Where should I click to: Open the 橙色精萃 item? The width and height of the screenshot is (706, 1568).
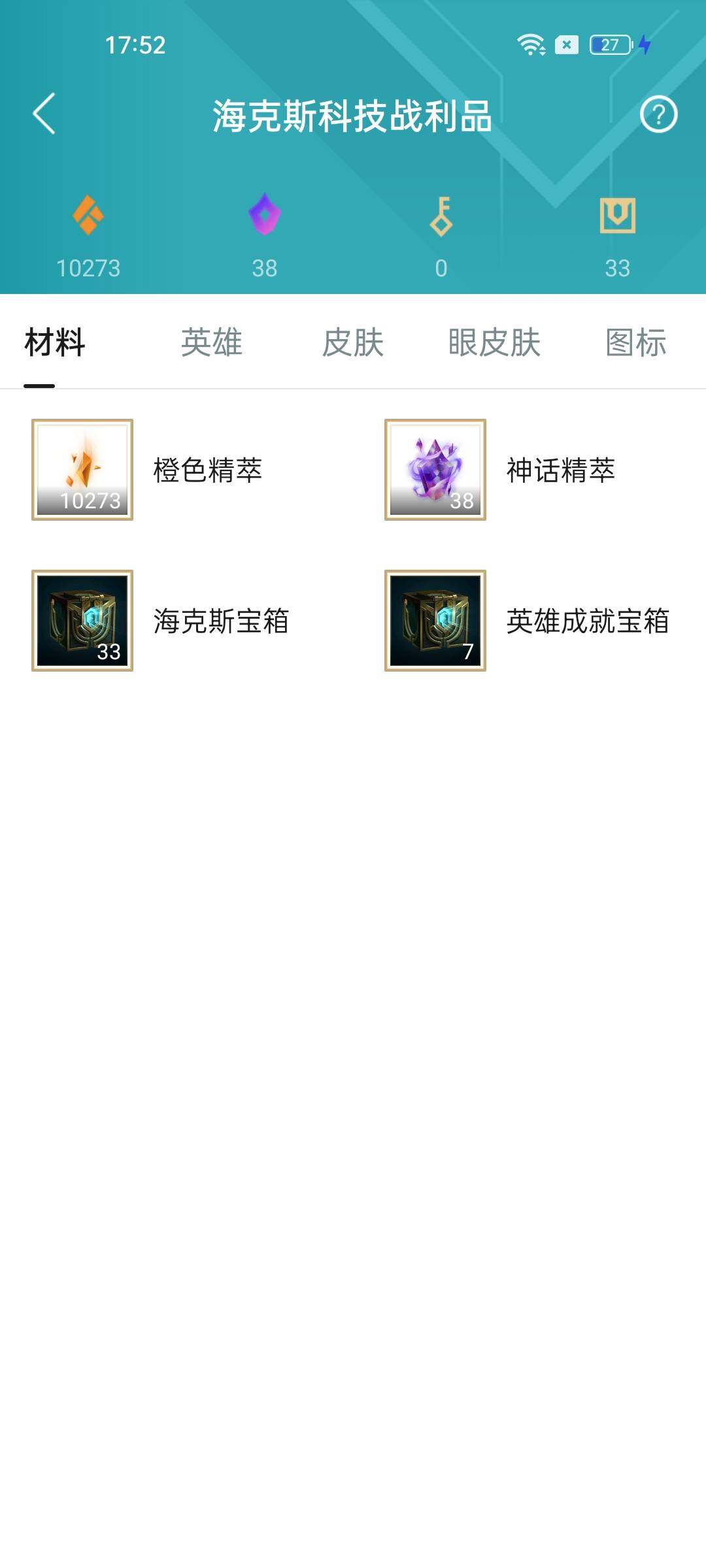pyautogui.click(x=82, y=470)
